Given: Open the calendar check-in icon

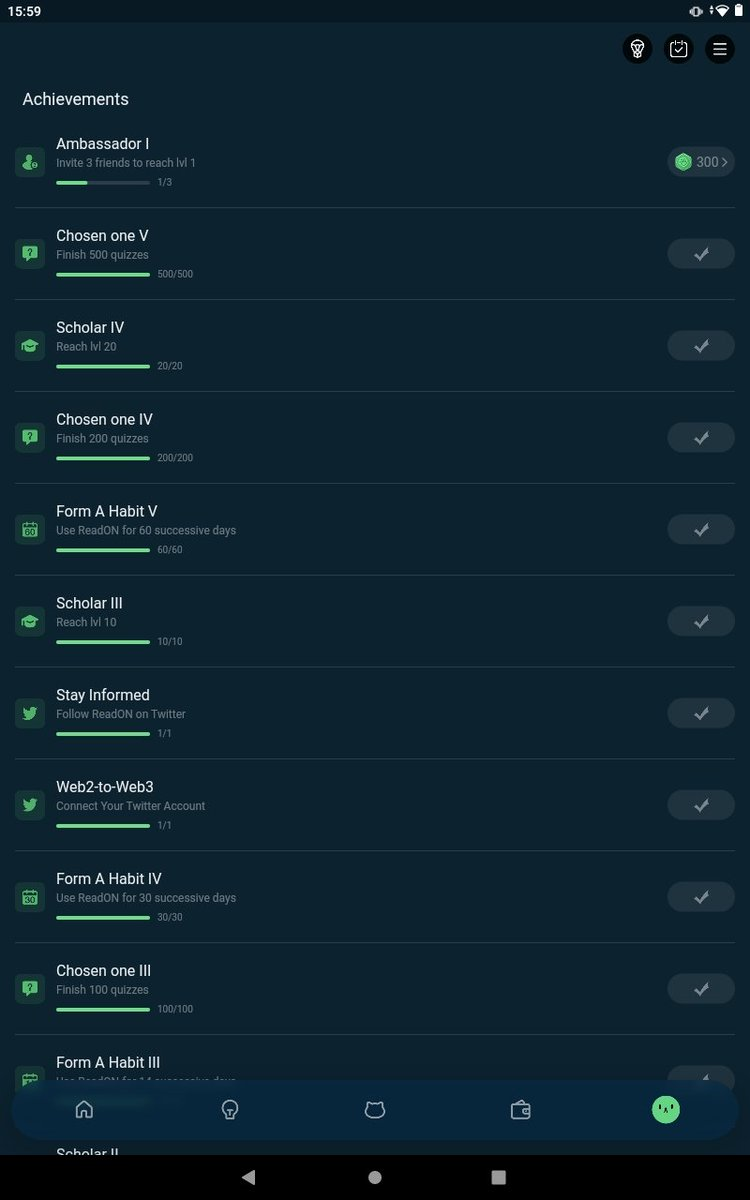Looking at the screenshot, I should point(679,48).
